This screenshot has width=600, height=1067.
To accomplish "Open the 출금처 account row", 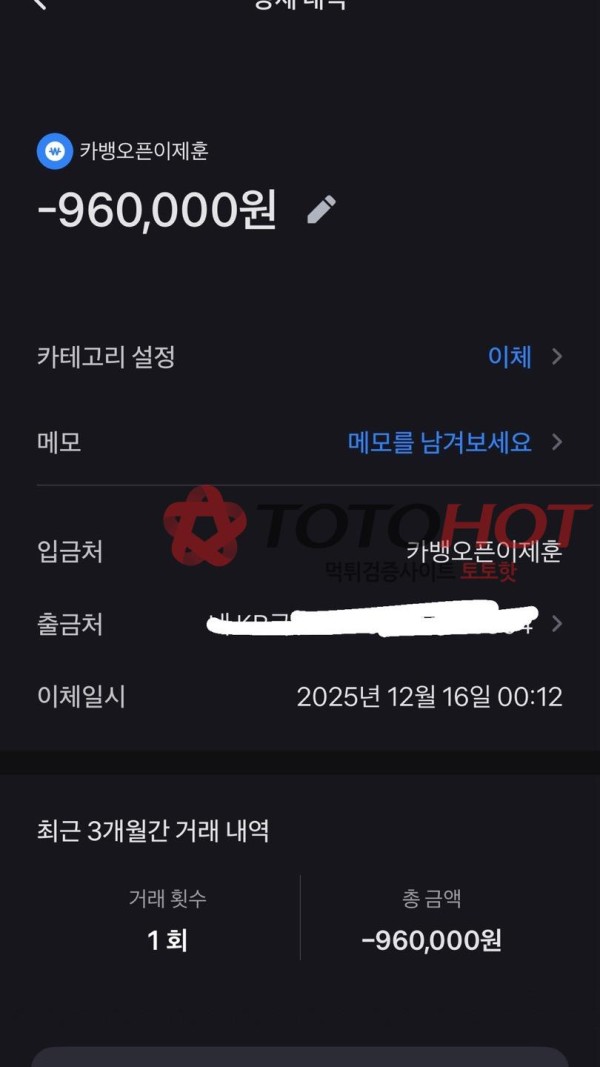I will coord(300,624).
